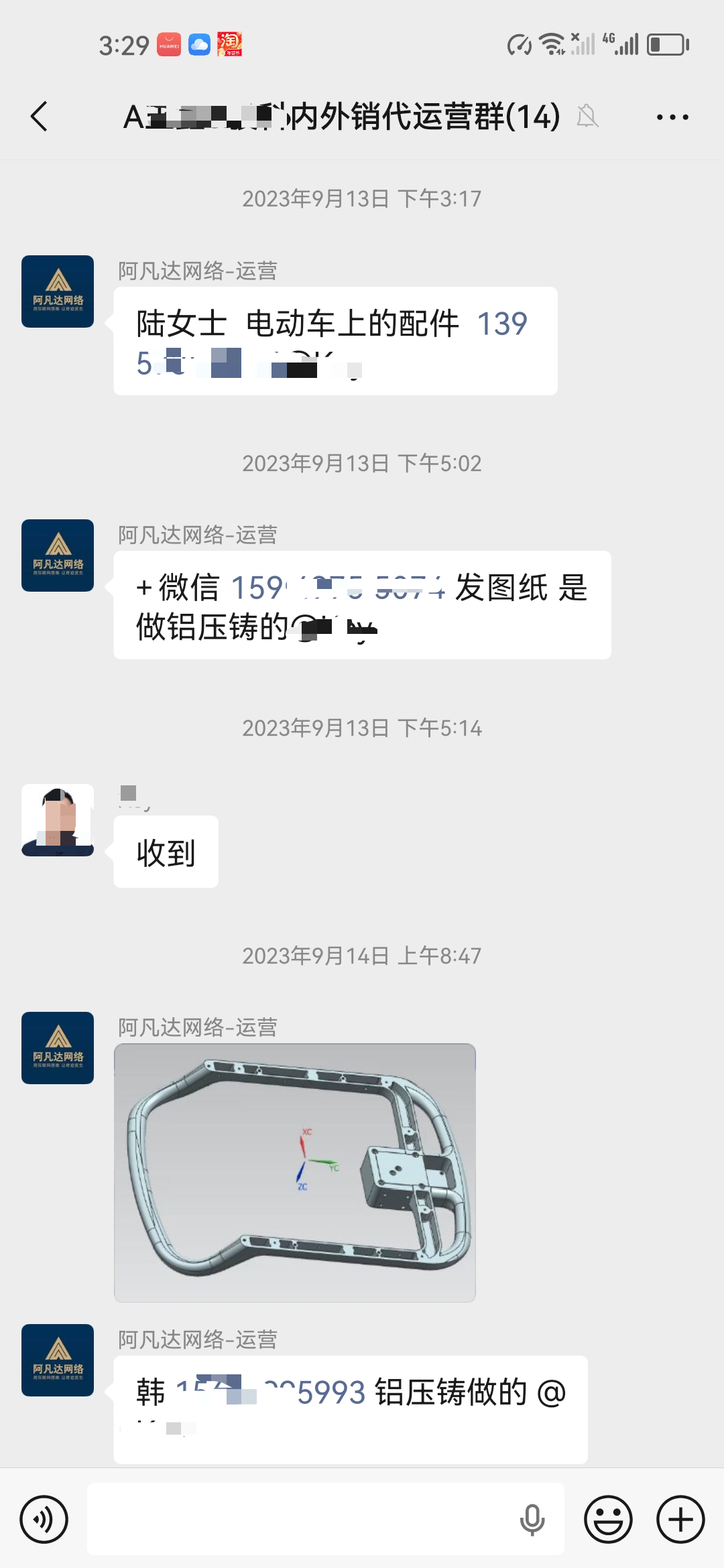Tap the message text input field
The image size is (724, 1568).
click(302, 1519)
